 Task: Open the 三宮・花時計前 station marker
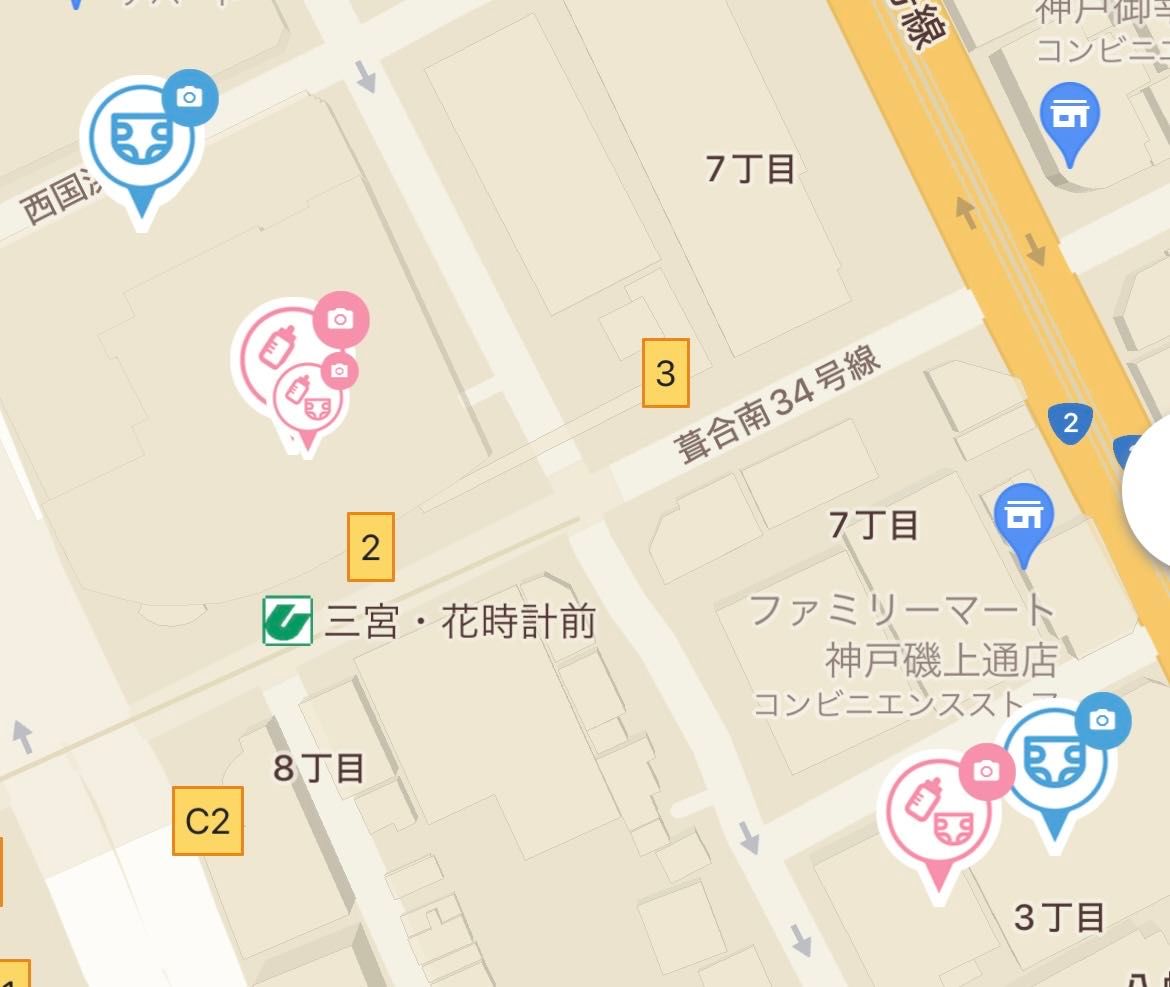click(x=287, y=622)
